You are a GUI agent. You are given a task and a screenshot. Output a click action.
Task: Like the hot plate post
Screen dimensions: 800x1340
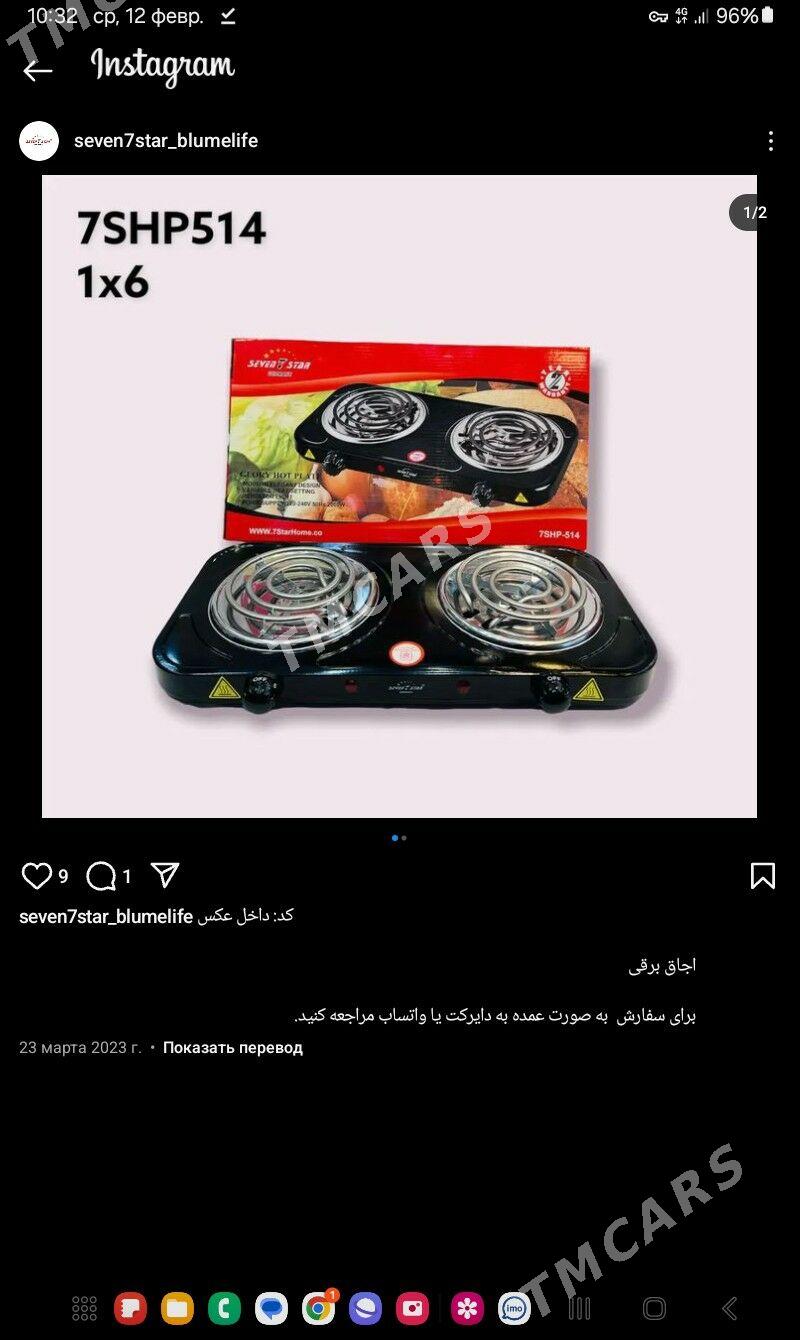[36, 876]
